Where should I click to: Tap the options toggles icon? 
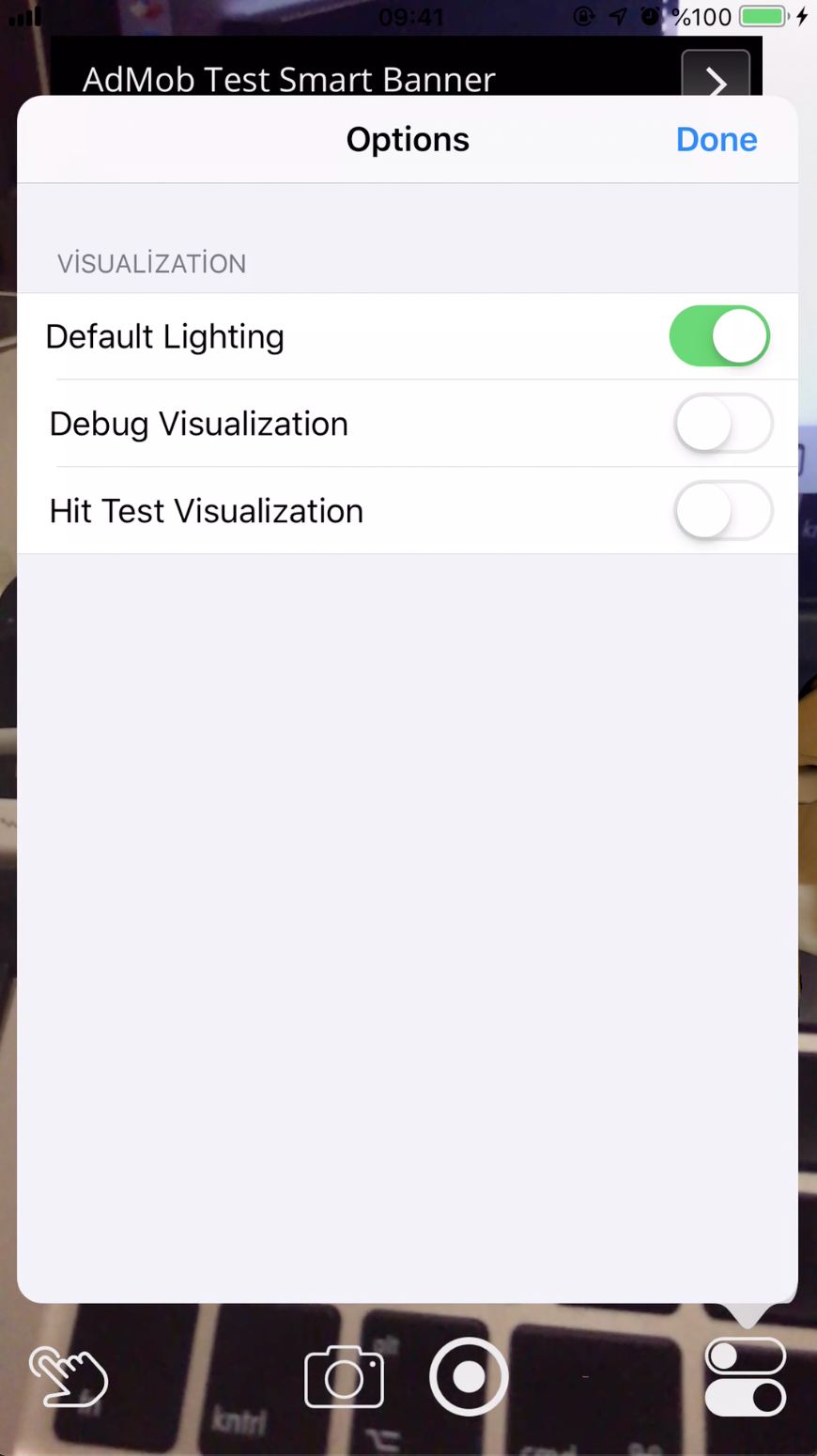[746, 1377]
